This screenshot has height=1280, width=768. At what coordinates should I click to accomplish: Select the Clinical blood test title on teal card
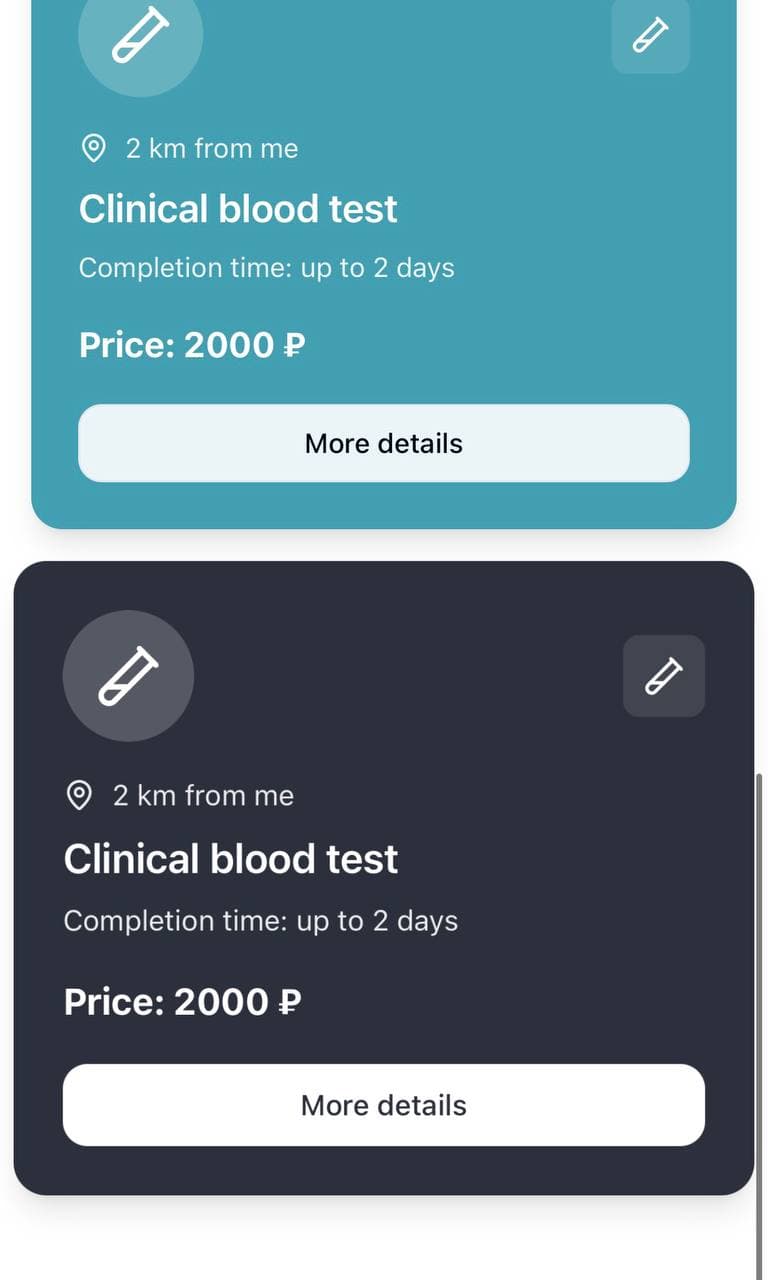238,209
